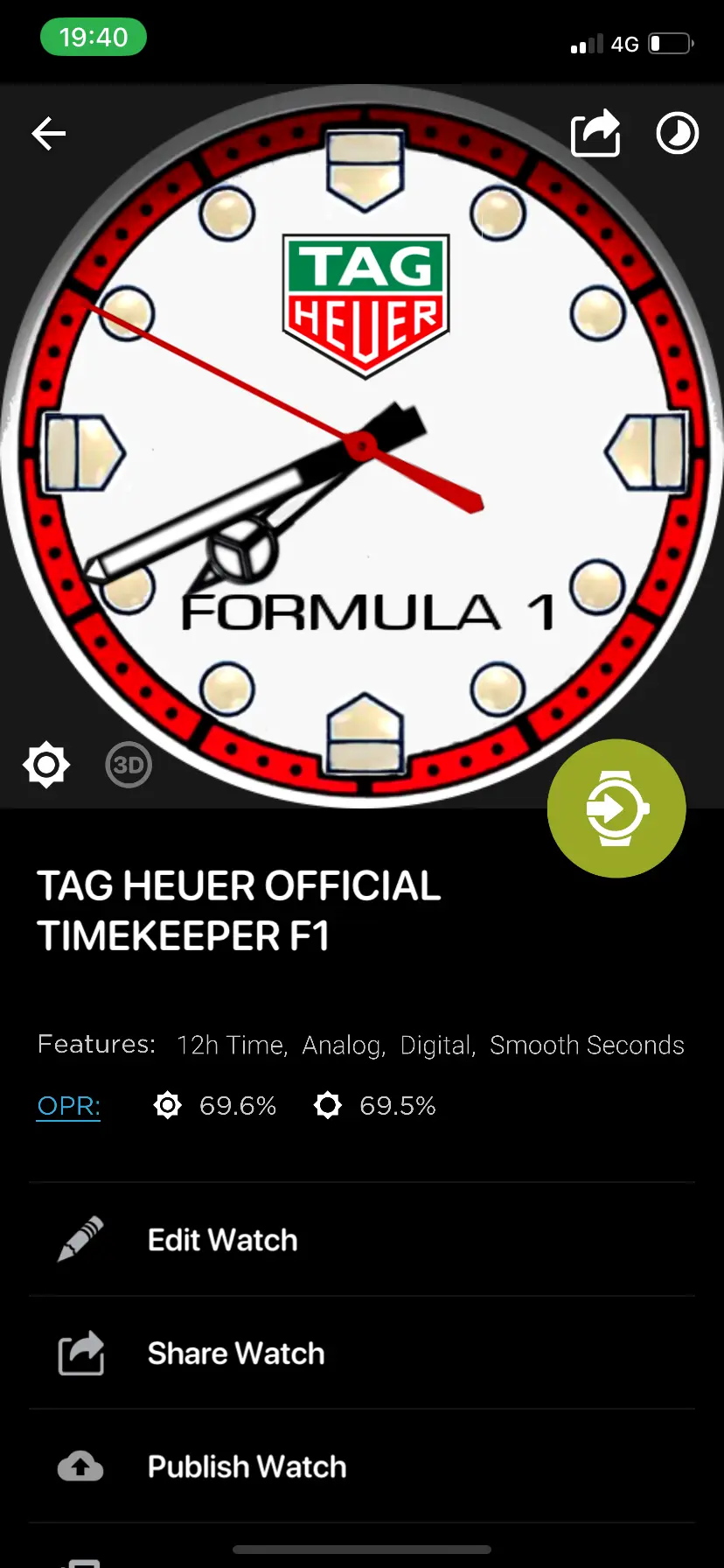Open the time travel clock icon
Image resolution: width=724 pixels, height=1568 pixels.
tap(678, 134)
